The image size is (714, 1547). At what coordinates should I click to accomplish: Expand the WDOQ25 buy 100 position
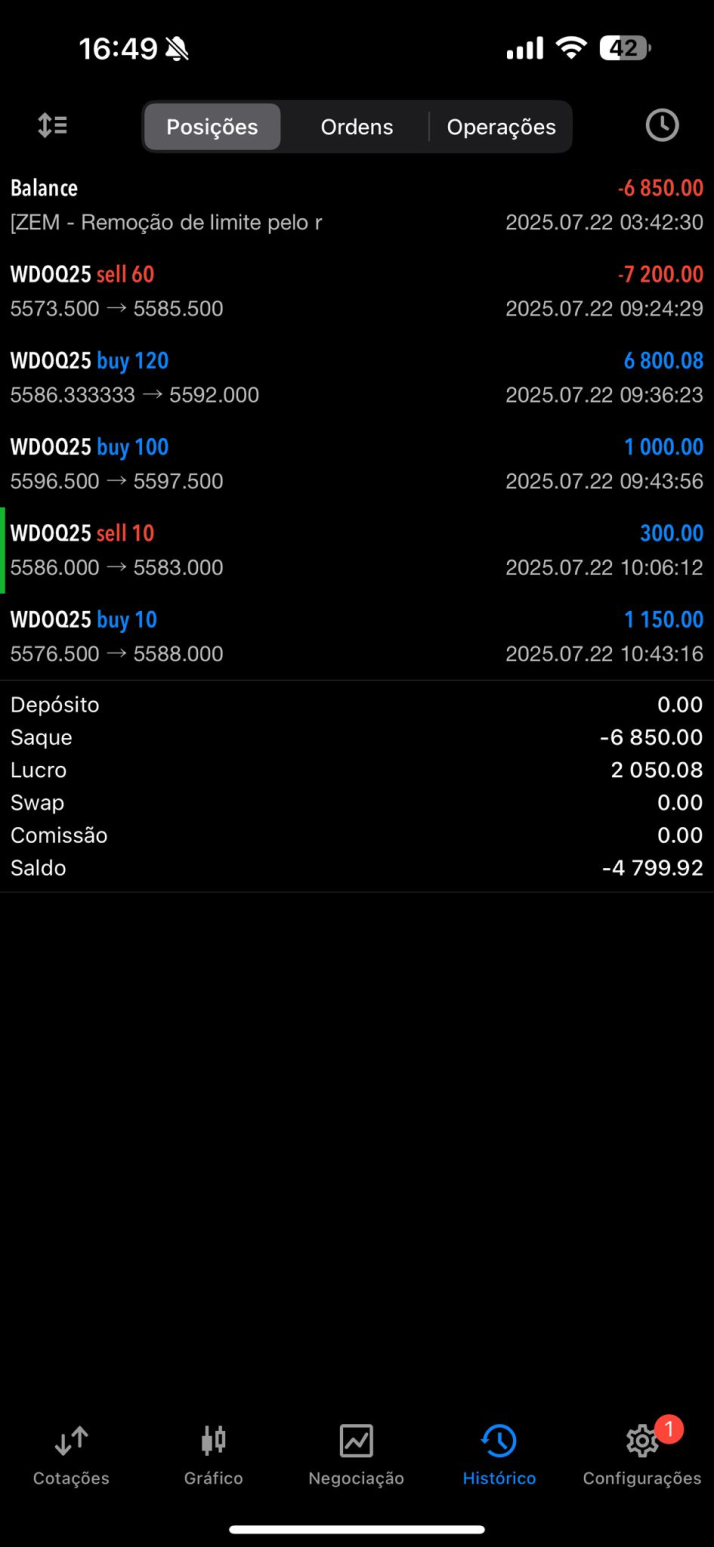[x=357, y=464]
